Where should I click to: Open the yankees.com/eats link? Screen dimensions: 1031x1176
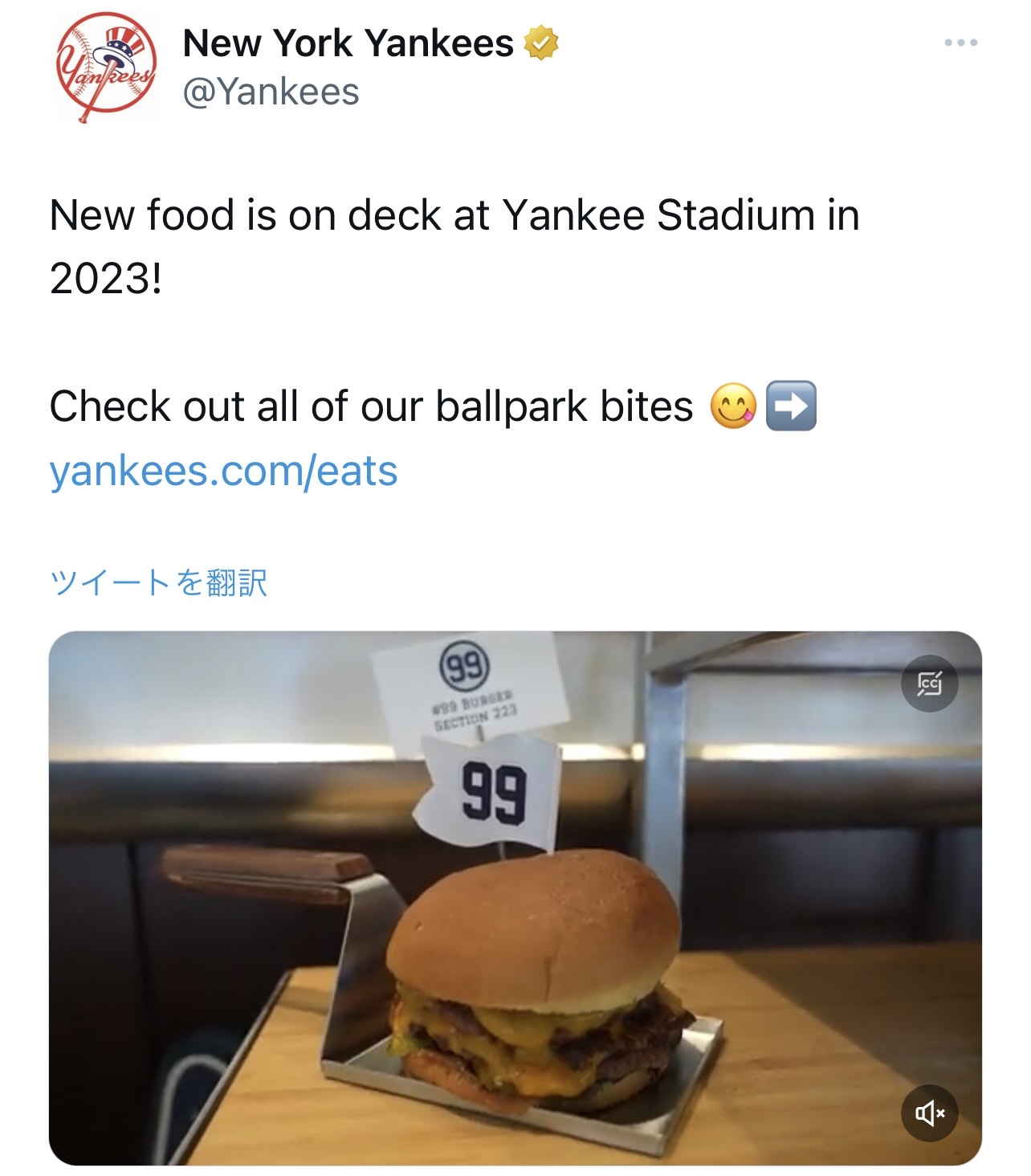coord(223,471)
